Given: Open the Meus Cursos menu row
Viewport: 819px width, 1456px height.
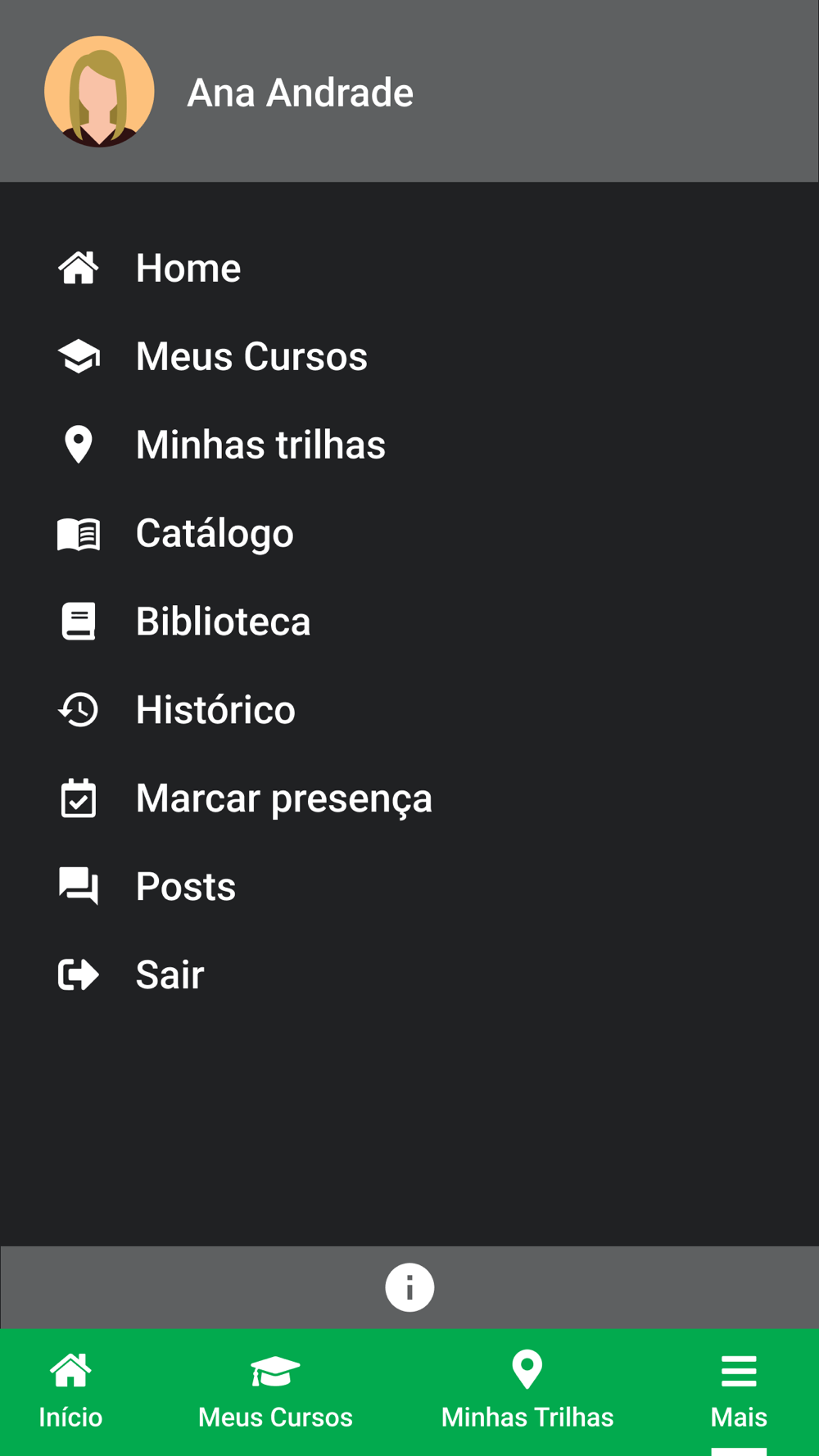Looking at the screenshot, I should 251,357.
